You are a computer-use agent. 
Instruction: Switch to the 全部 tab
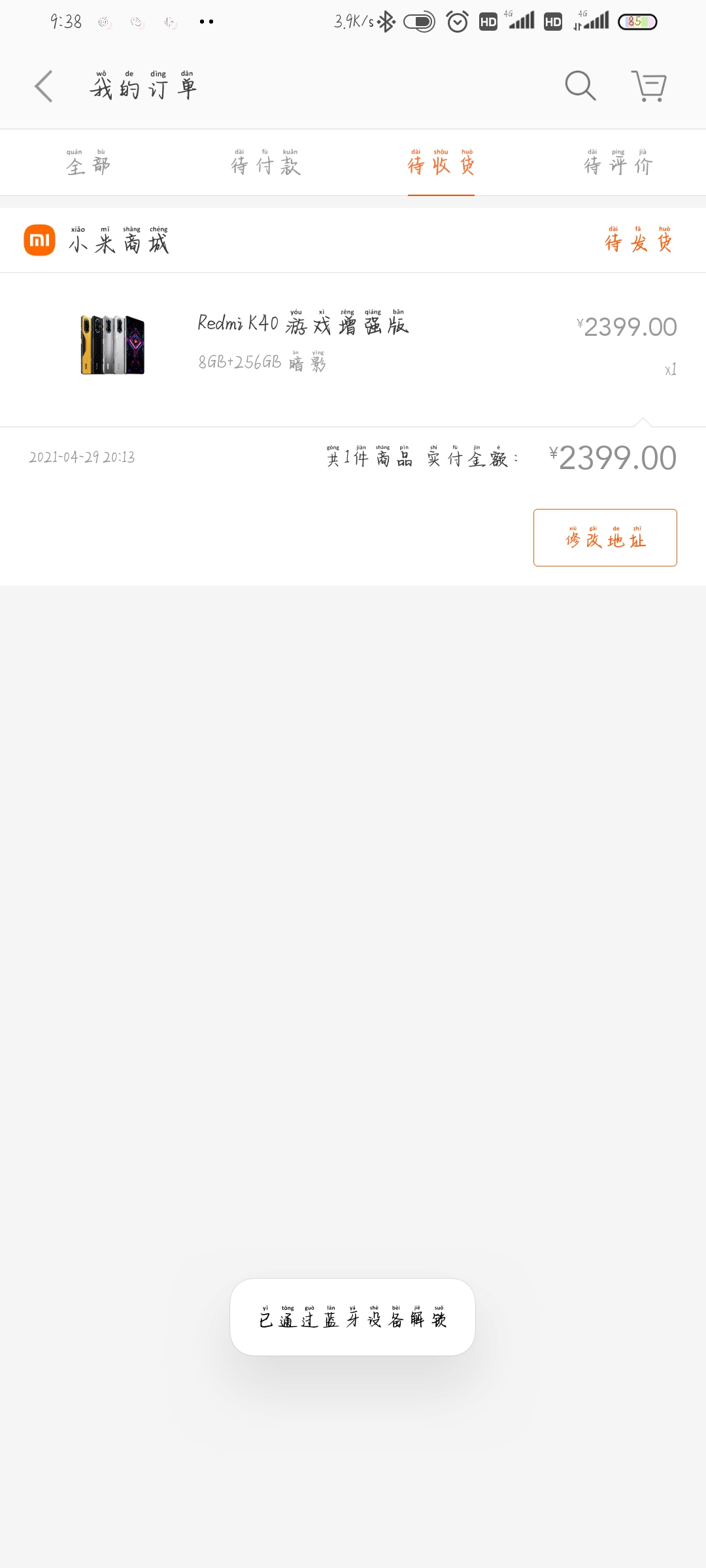click(x=88, y=163)
